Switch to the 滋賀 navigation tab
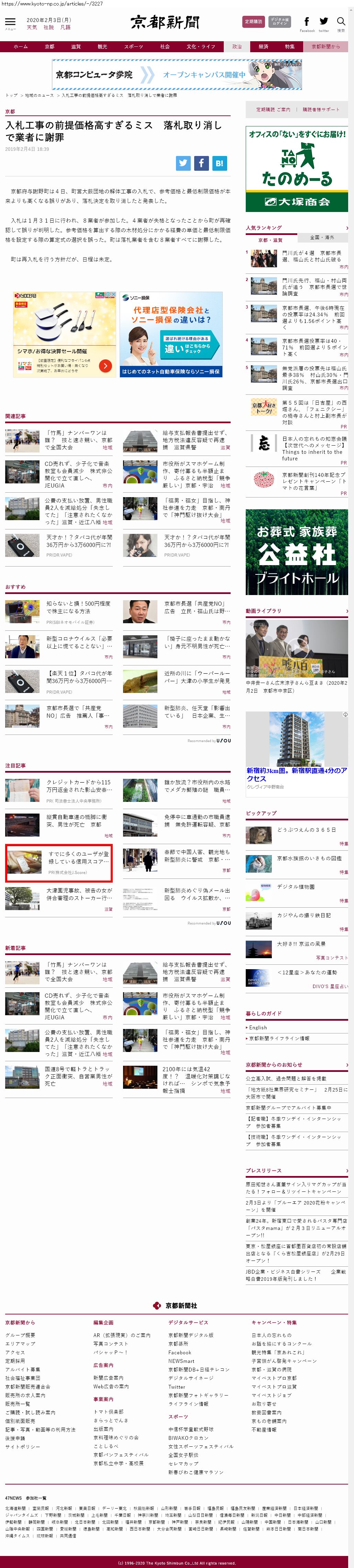Image resolution: width=354 pixels, height=1568 pixels. pos(76,46)
